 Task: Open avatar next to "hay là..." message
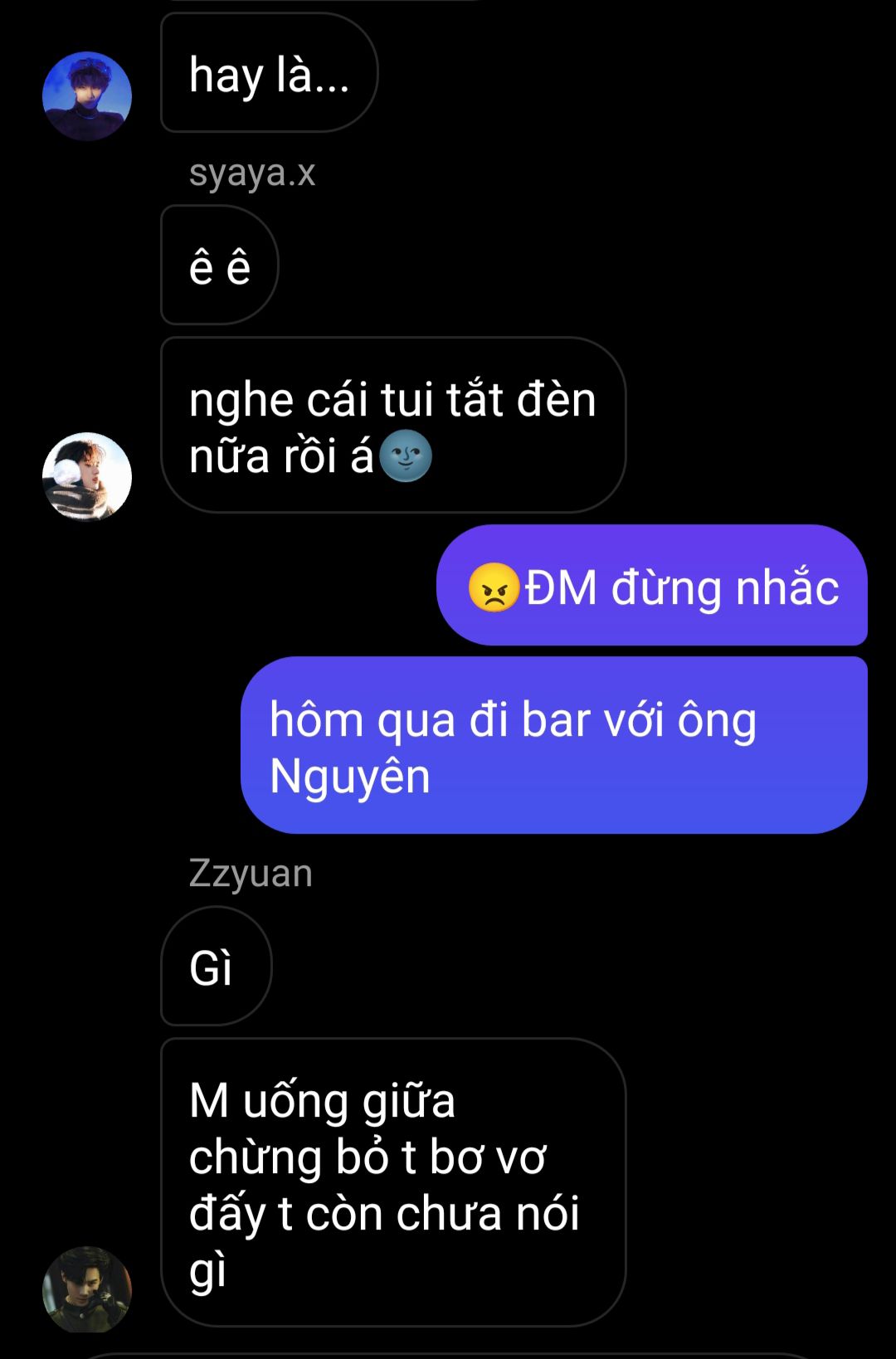87,95
